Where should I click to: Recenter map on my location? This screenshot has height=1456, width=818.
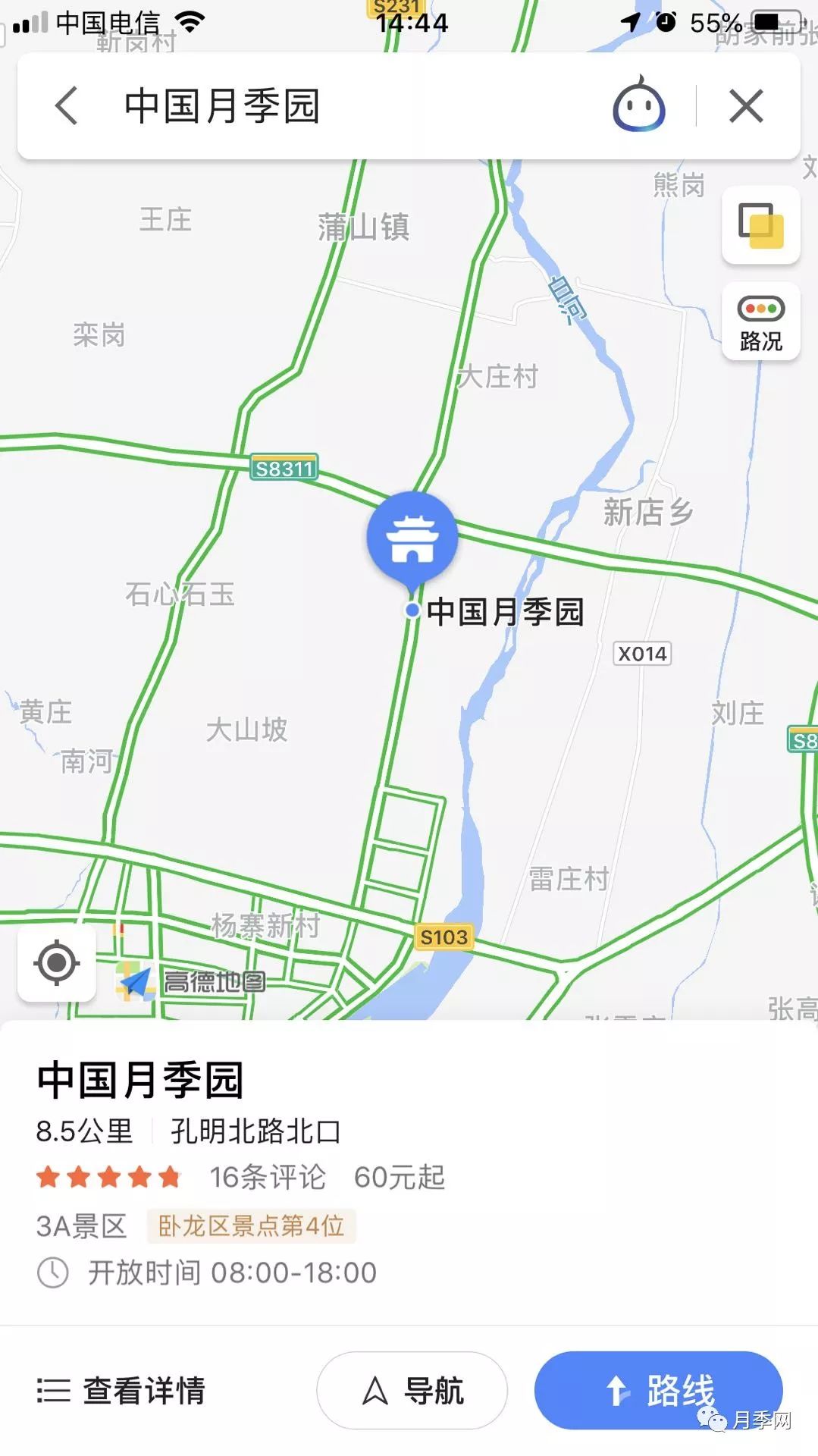57,963
